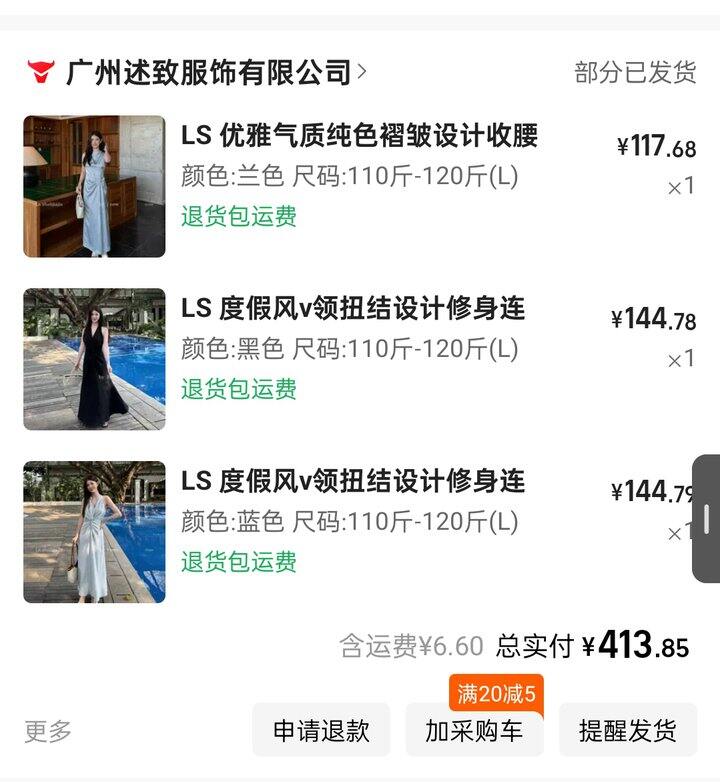Open the 广州述致服饰有限公司 store page
Image resolution: width=720 pixels, height=782 pixels.
click(210, 72)
